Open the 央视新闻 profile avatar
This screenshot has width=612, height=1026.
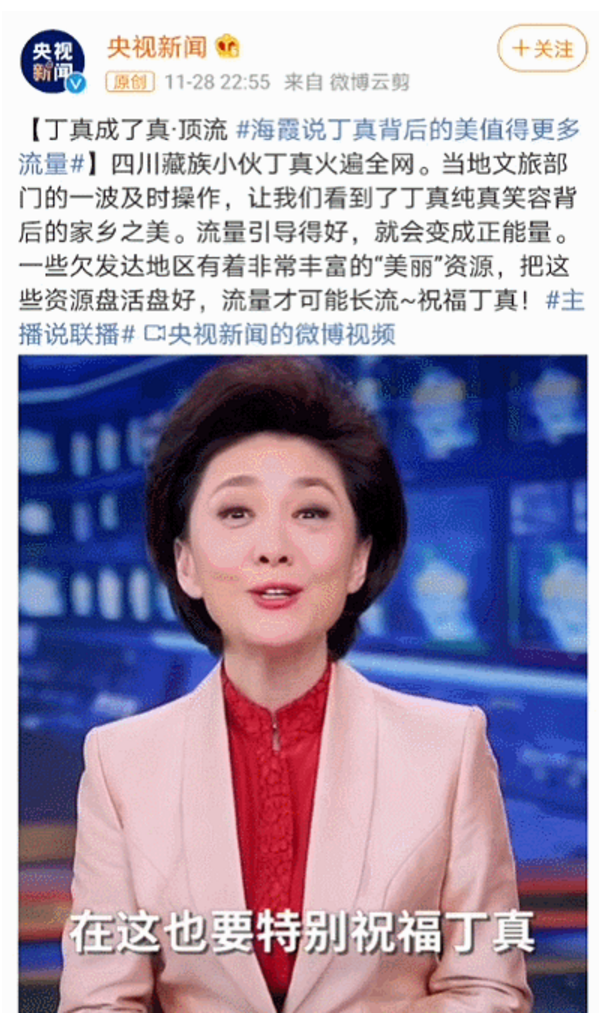point(52,61)
